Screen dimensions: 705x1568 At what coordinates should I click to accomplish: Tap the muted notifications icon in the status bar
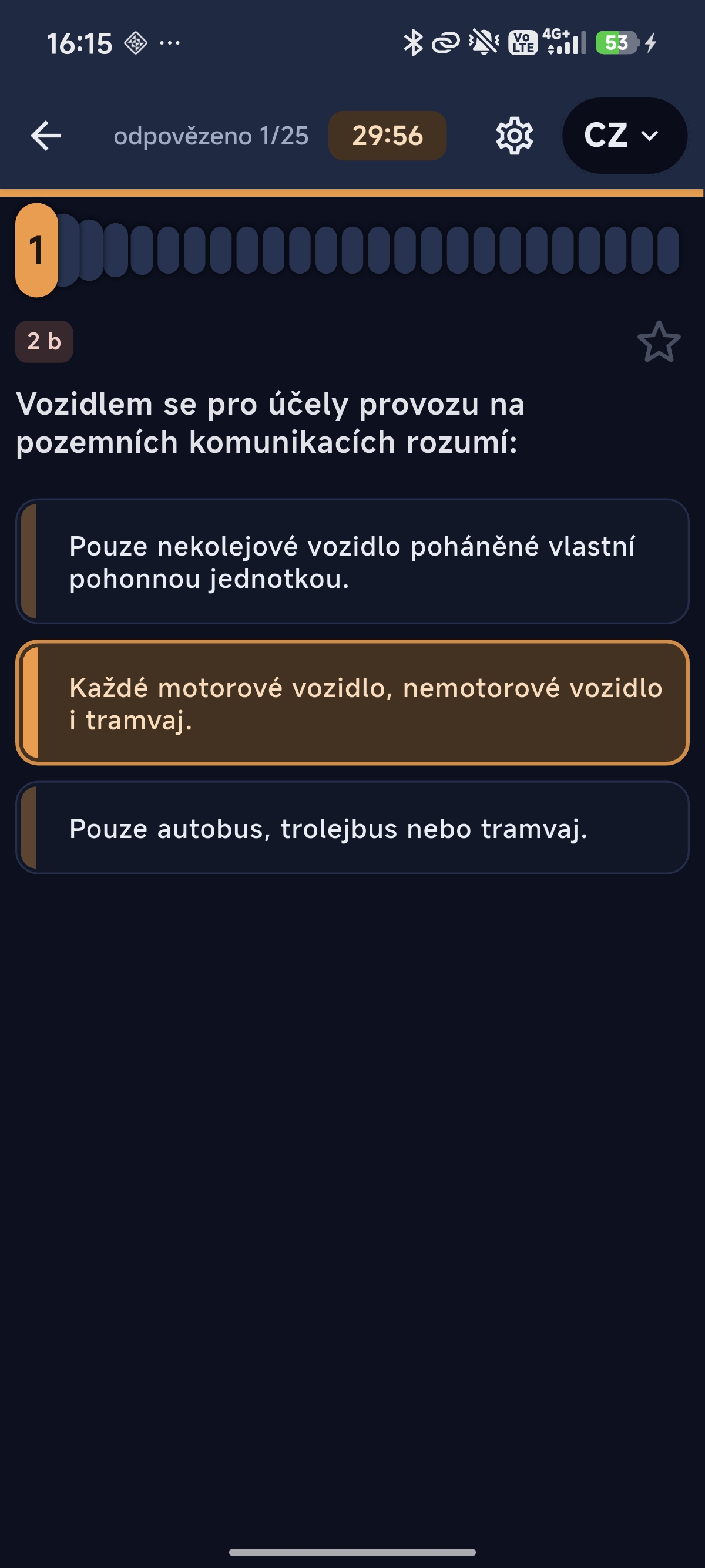point(483,41)
